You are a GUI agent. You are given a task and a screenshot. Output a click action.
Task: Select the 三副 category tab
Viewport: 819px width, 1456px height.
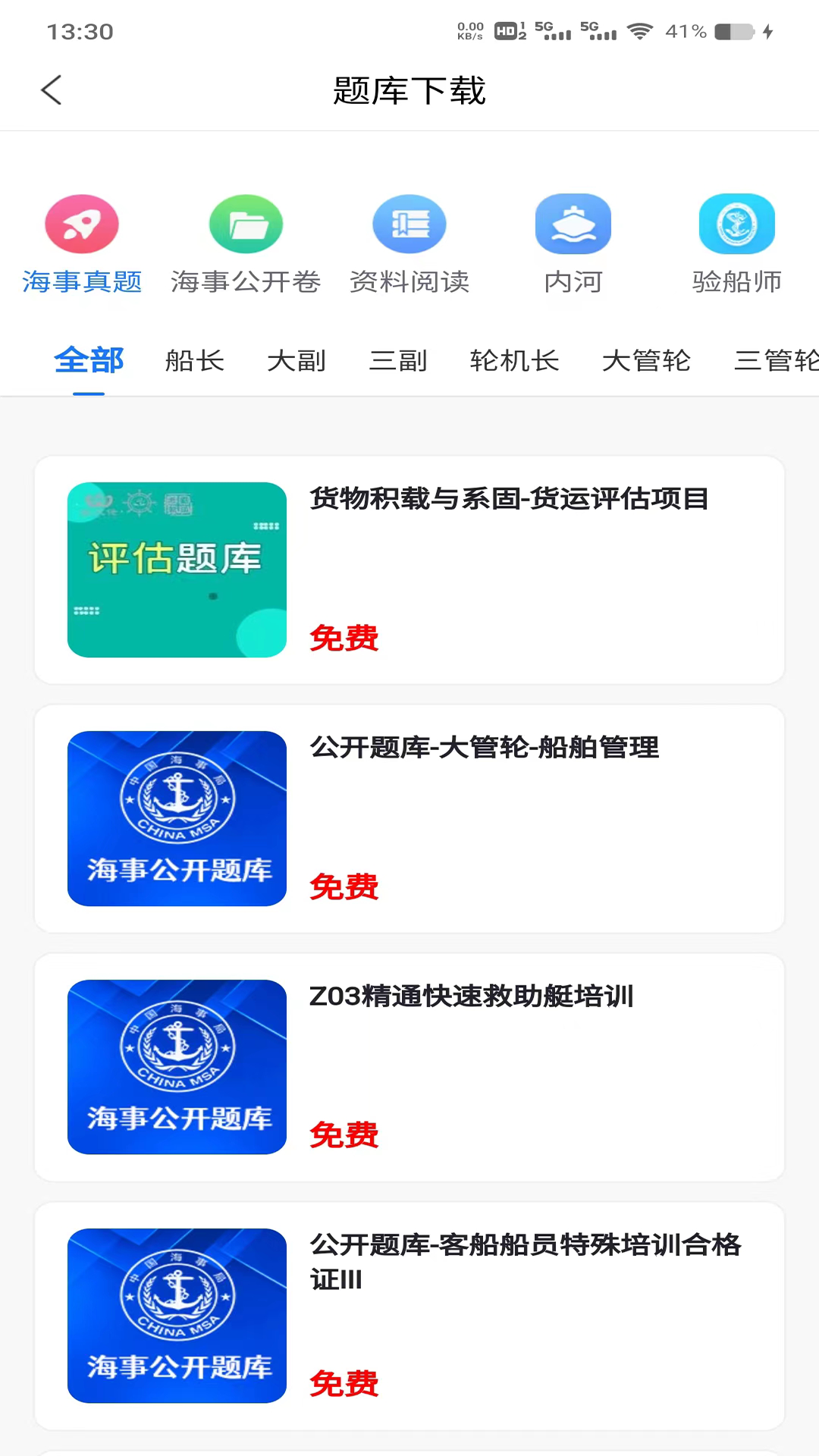[397, 361]
